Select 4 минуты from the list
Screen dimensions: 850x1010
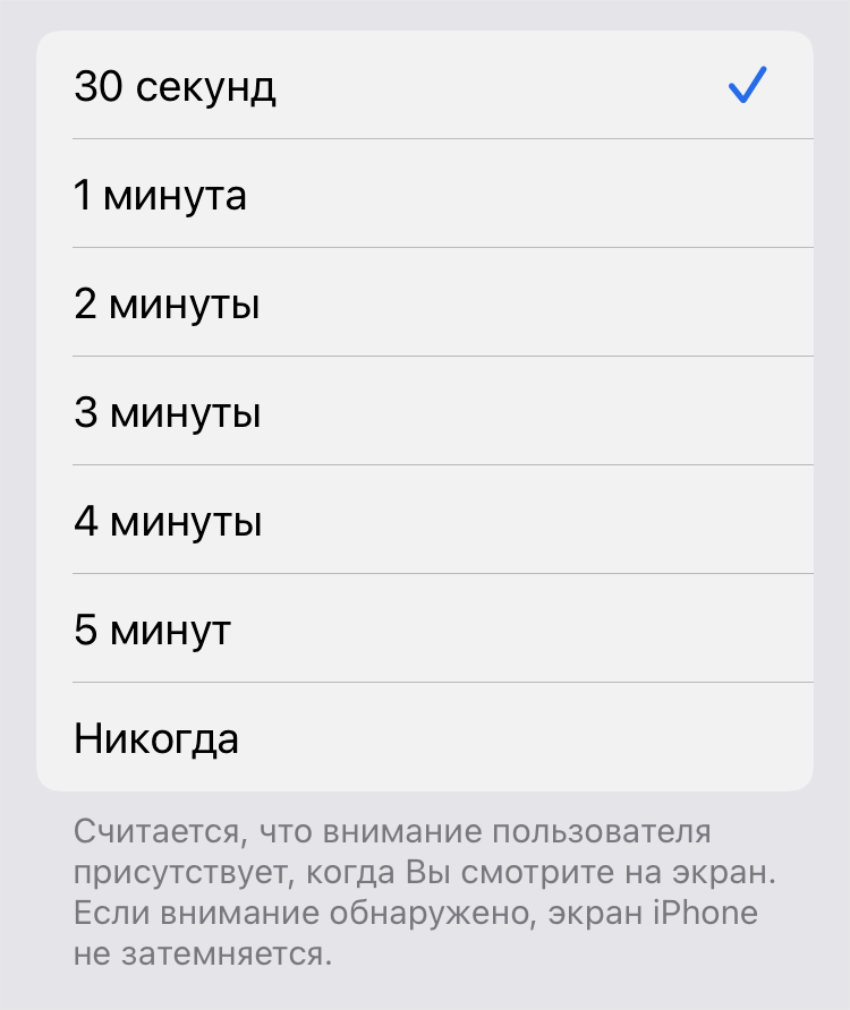424,521
